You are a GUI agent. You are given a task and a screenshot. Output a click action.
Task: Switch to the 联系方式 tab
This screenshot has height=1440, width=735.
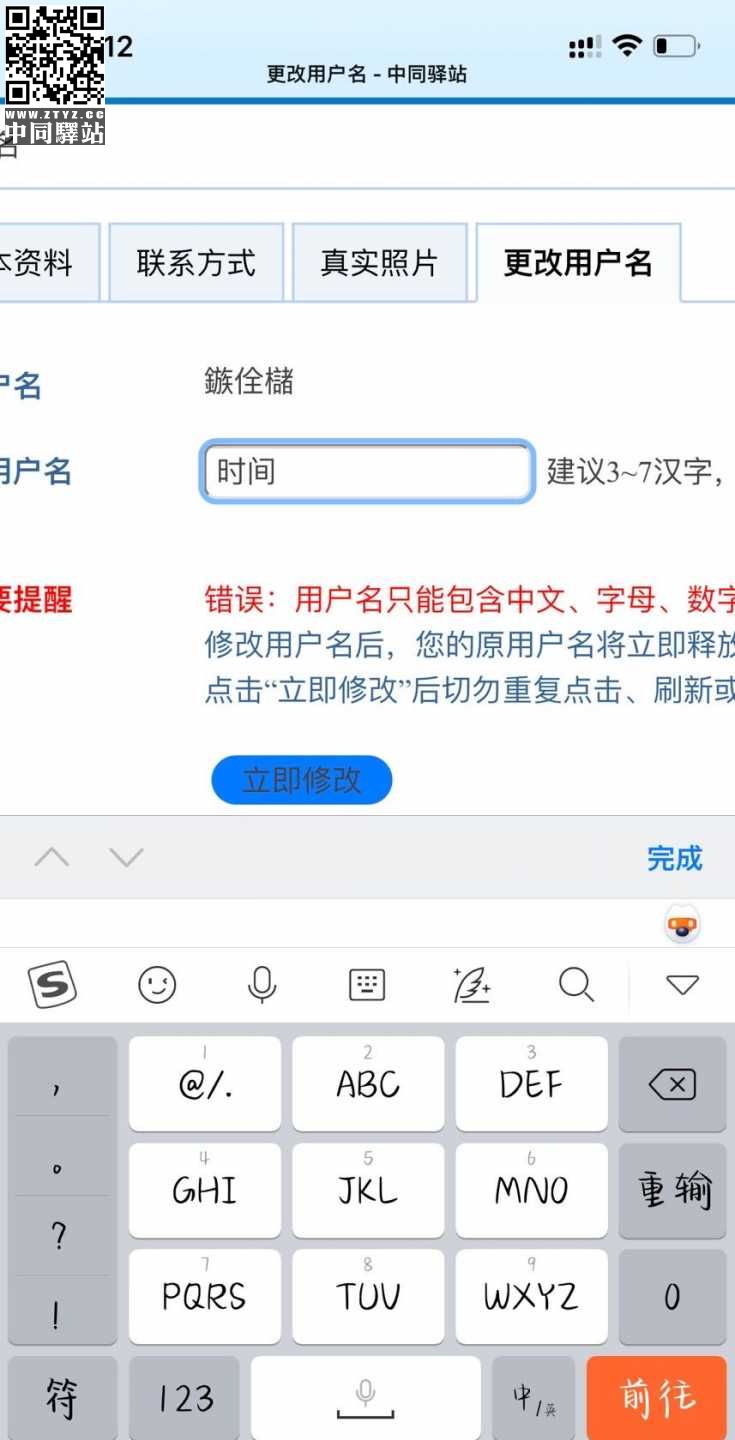[x=196, y=263]
